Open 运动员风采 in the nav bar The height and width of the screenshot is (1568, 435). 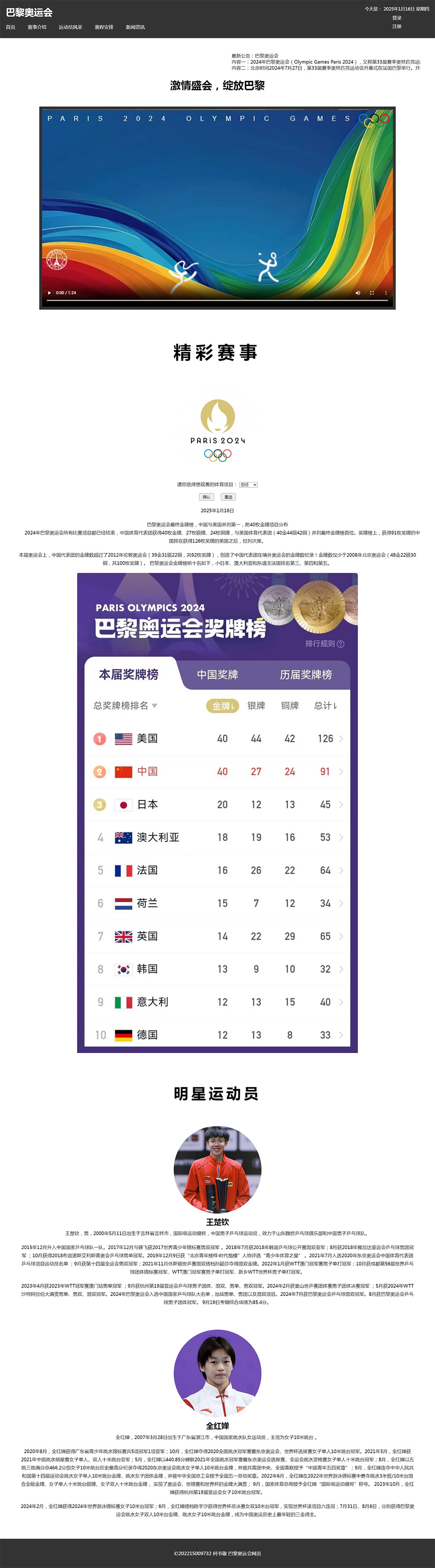pos(70,27)
